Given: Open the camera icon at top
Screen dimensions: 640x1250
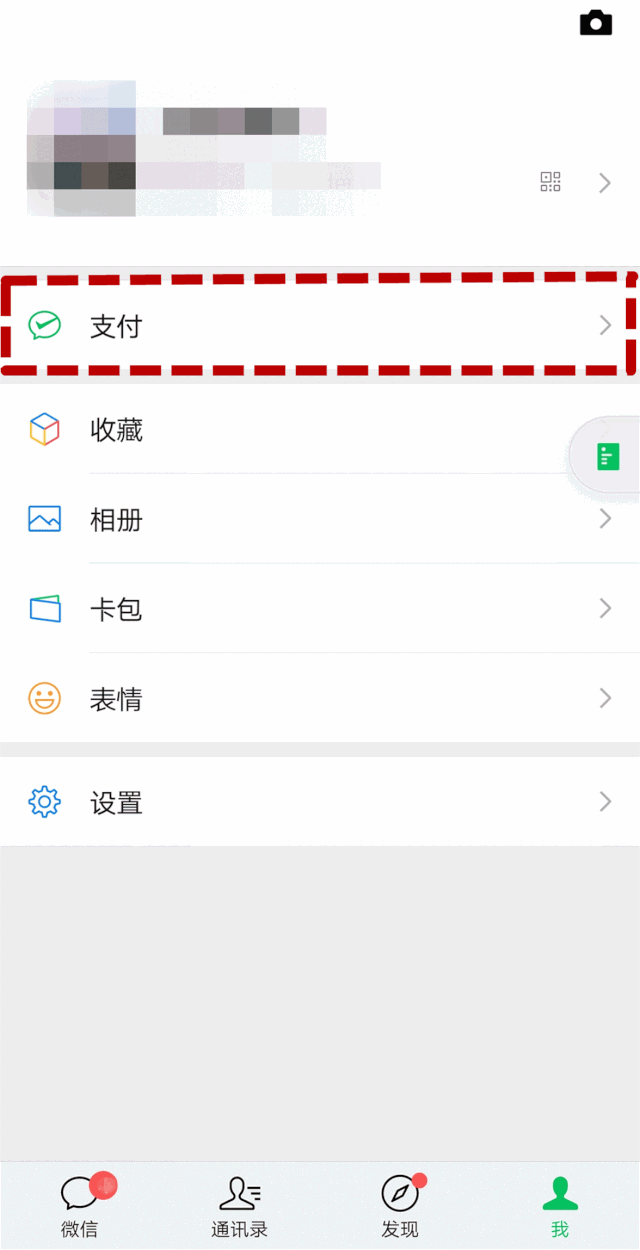Looking at the screenshot, I should tap(596, 23).
